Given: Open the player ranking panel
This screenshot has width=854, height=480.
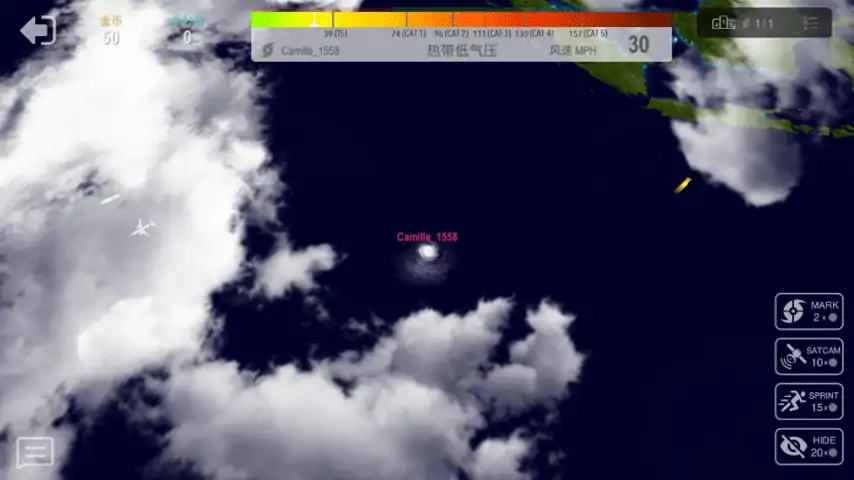Looking at the screenshot, I should [764, 23].
